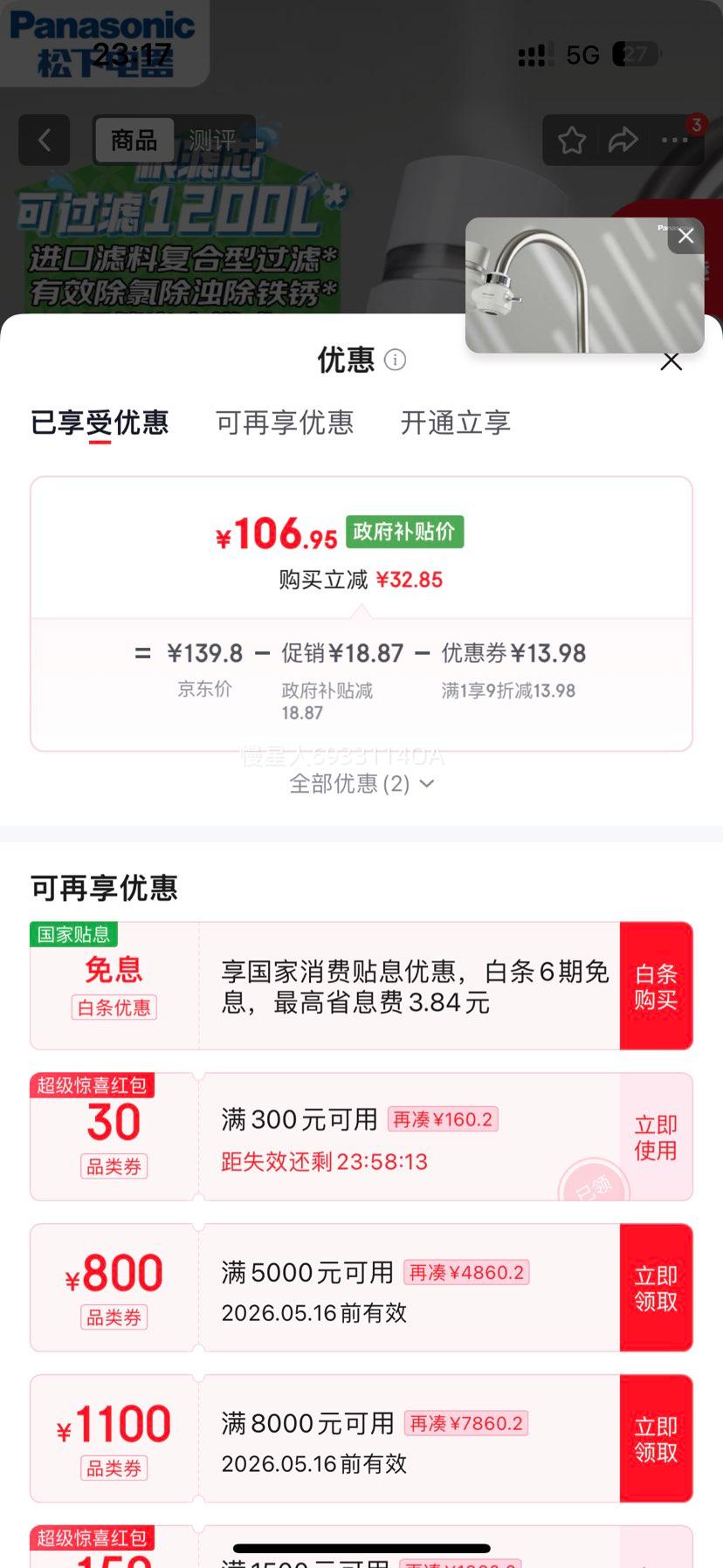Tap 立即使用 on the 30 yuan coupon
The width and height of the screenshot is (723, 1568).
pyautogui.click(x=656, y=1137)
